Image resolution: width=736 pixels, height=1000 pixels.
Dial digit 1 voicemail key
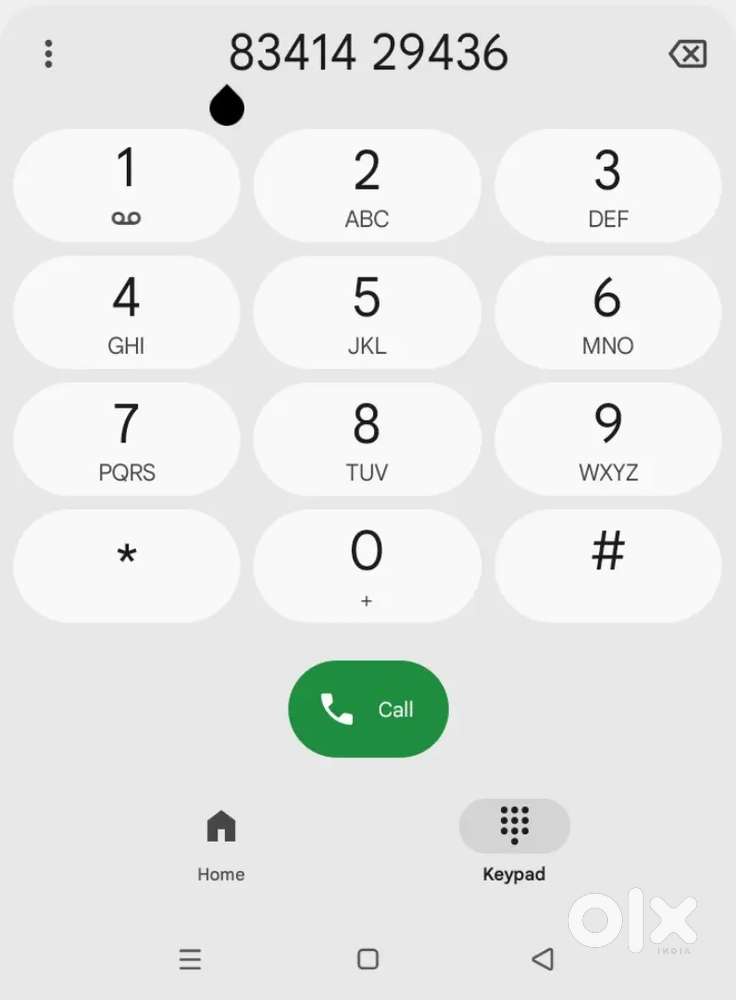(126, 186)
